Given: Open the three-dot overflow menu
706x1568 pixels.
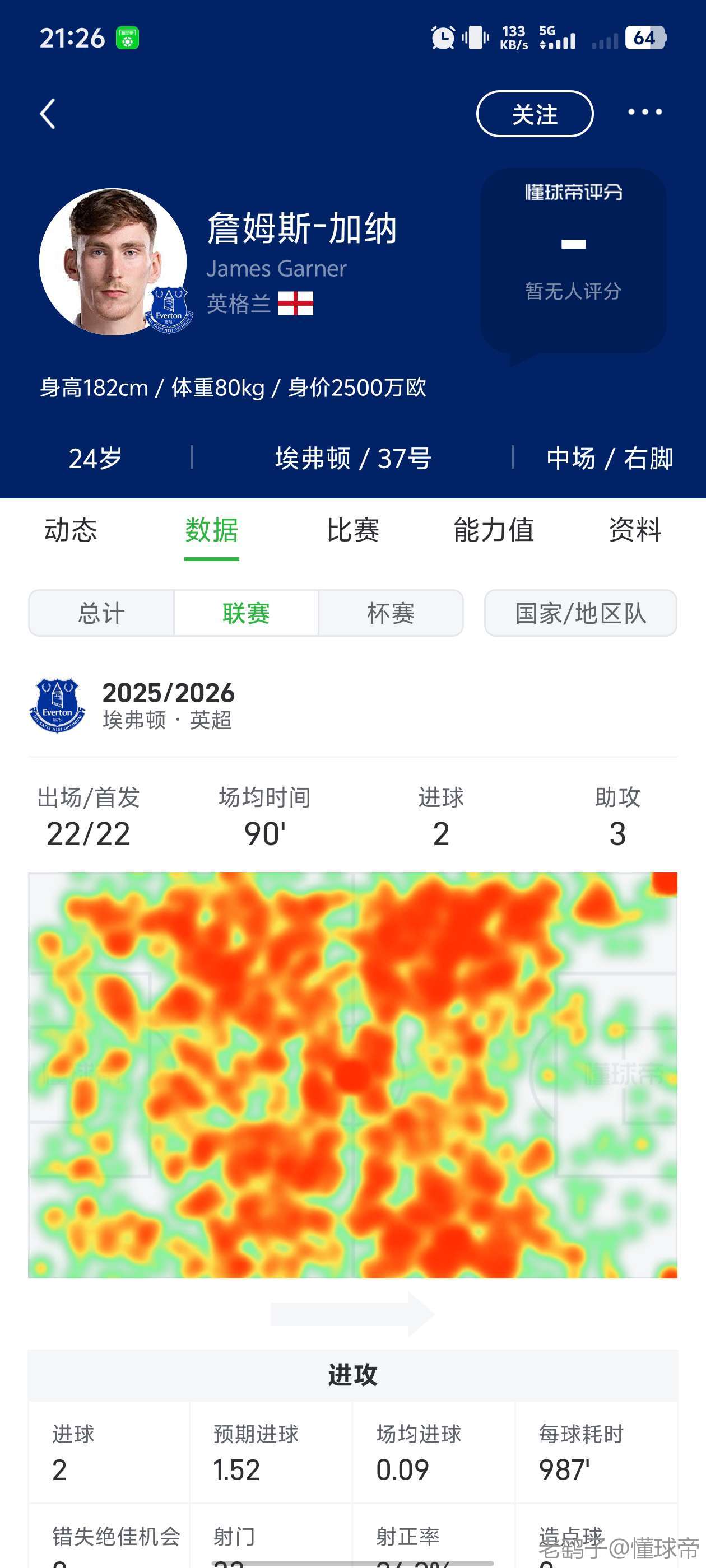Looking at the screenshot, I should click(x=644, y=112).
